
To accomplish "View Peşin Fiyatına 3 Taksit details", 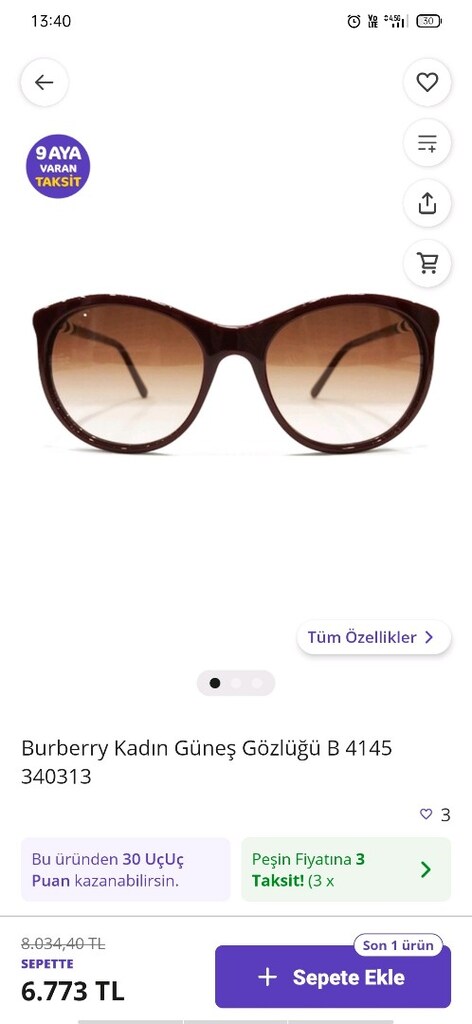I will click(346, 869).
